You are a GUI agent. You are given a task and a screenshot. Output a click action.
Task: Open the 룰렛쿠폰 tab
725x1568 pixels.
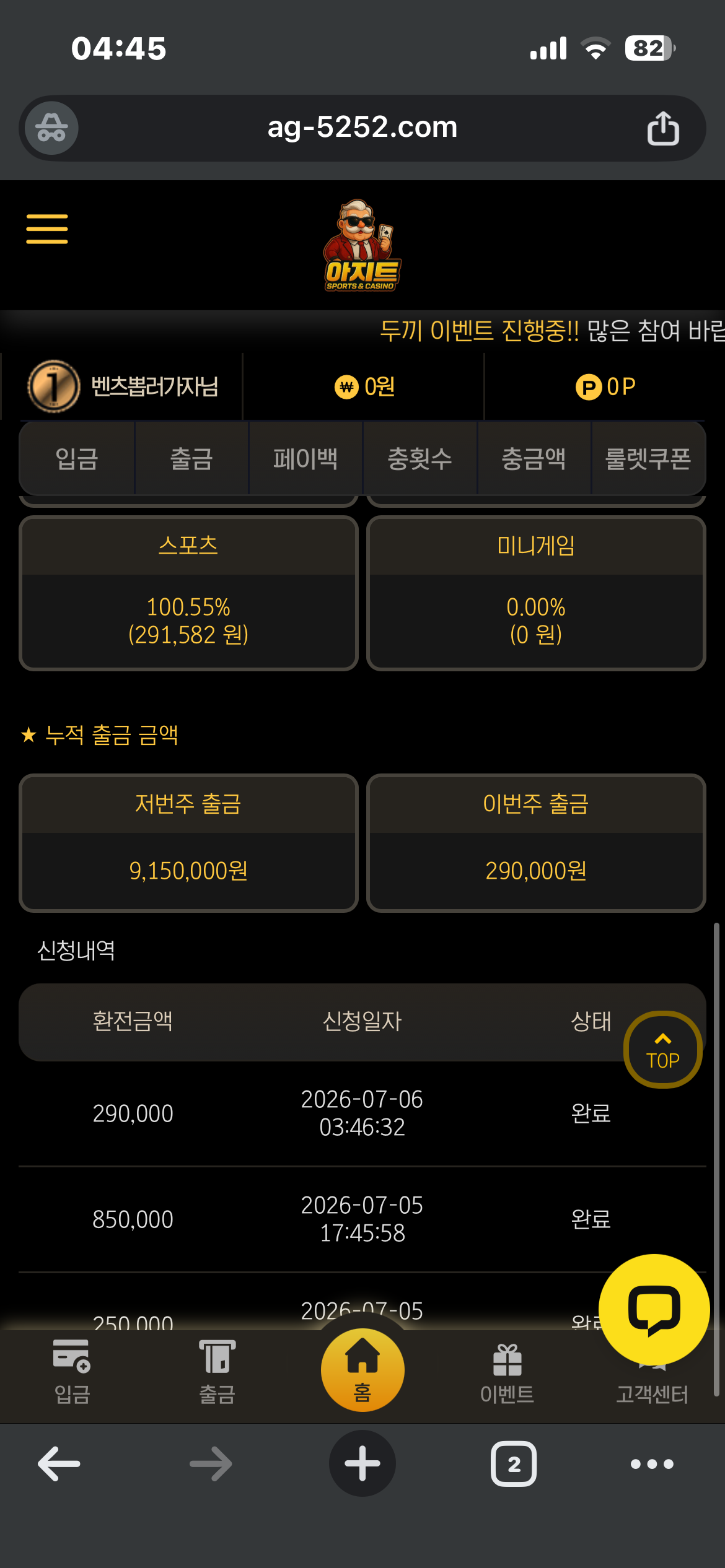[648, 459]
